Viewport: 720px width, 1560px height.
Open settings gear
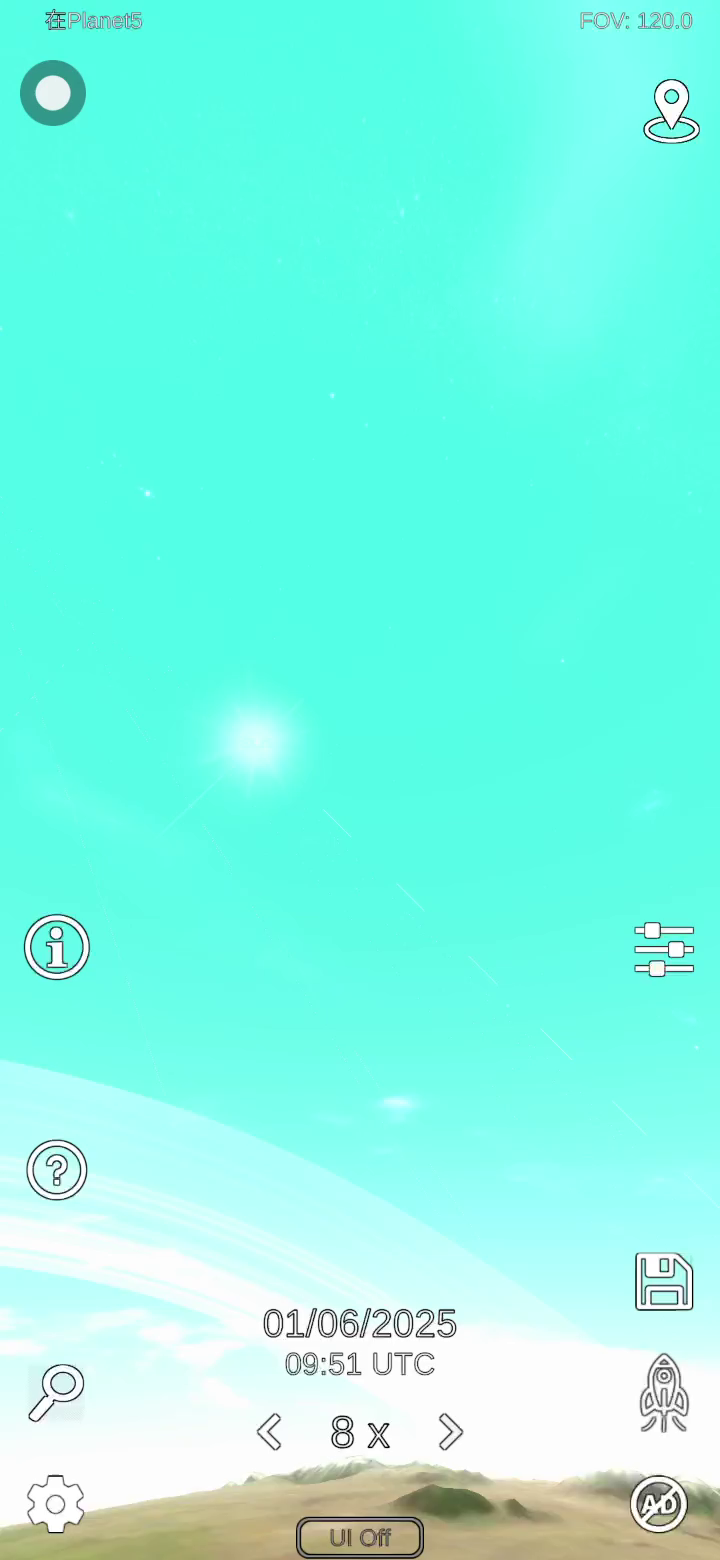tap(55, 1503)
